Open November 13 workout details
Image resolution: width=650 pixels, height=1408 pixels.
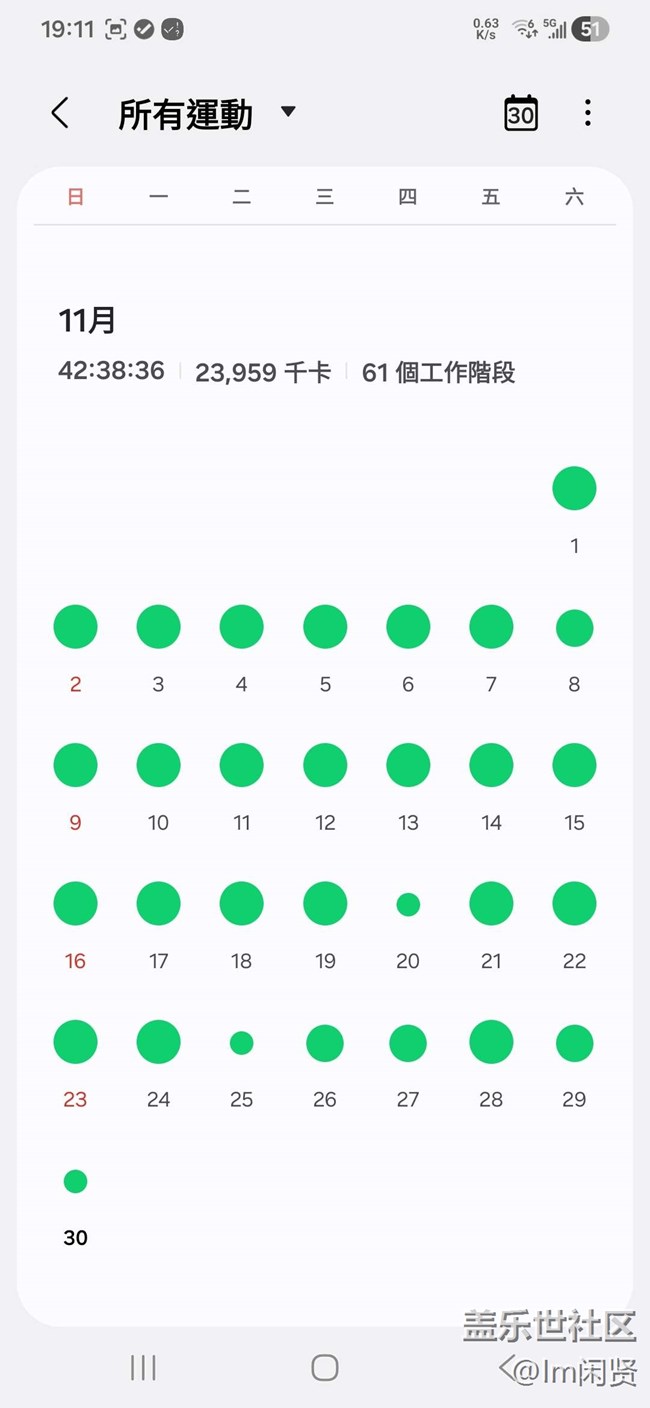pos(408,766)
